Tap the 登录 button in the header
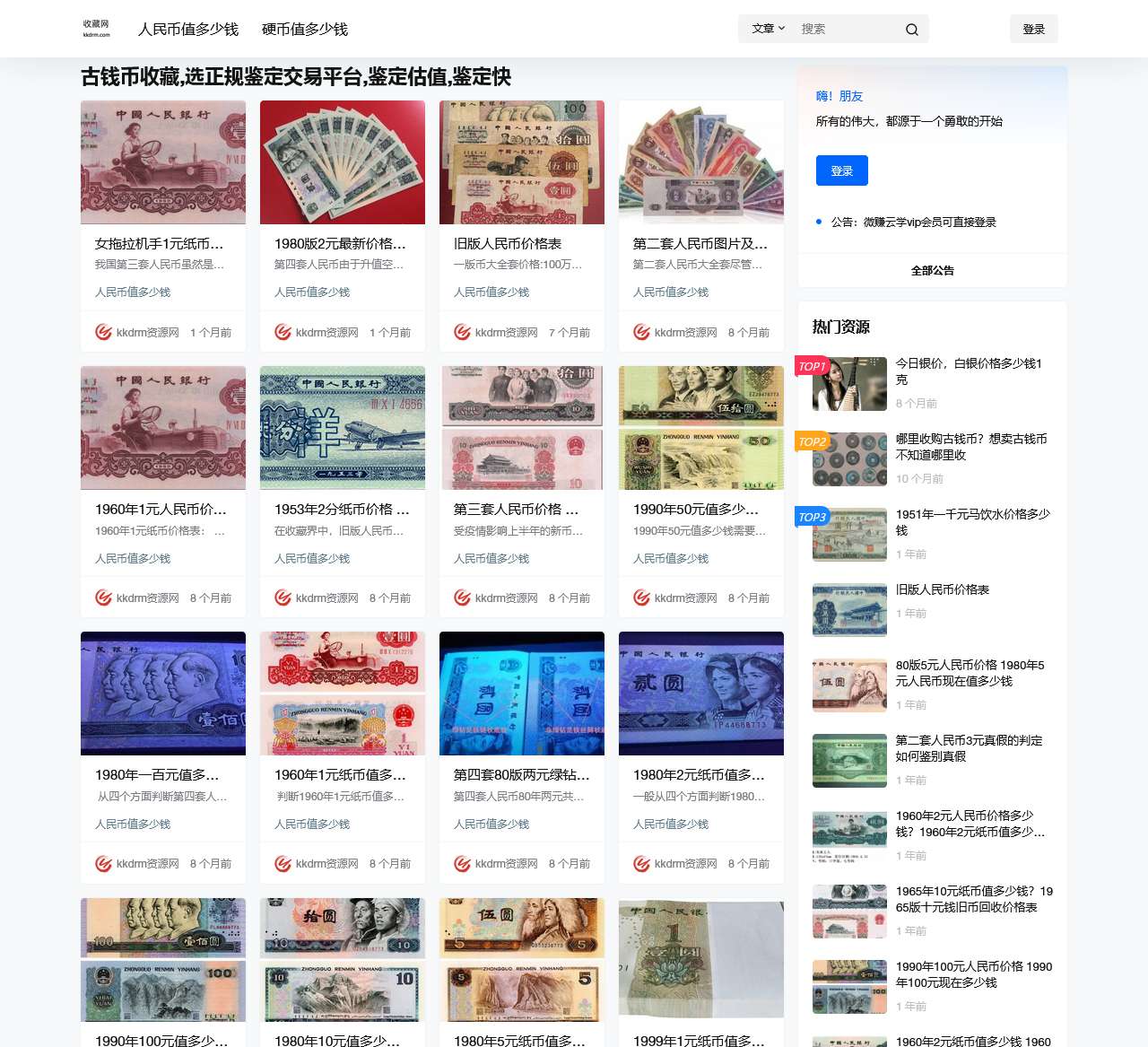 (x=1033, y=29)
